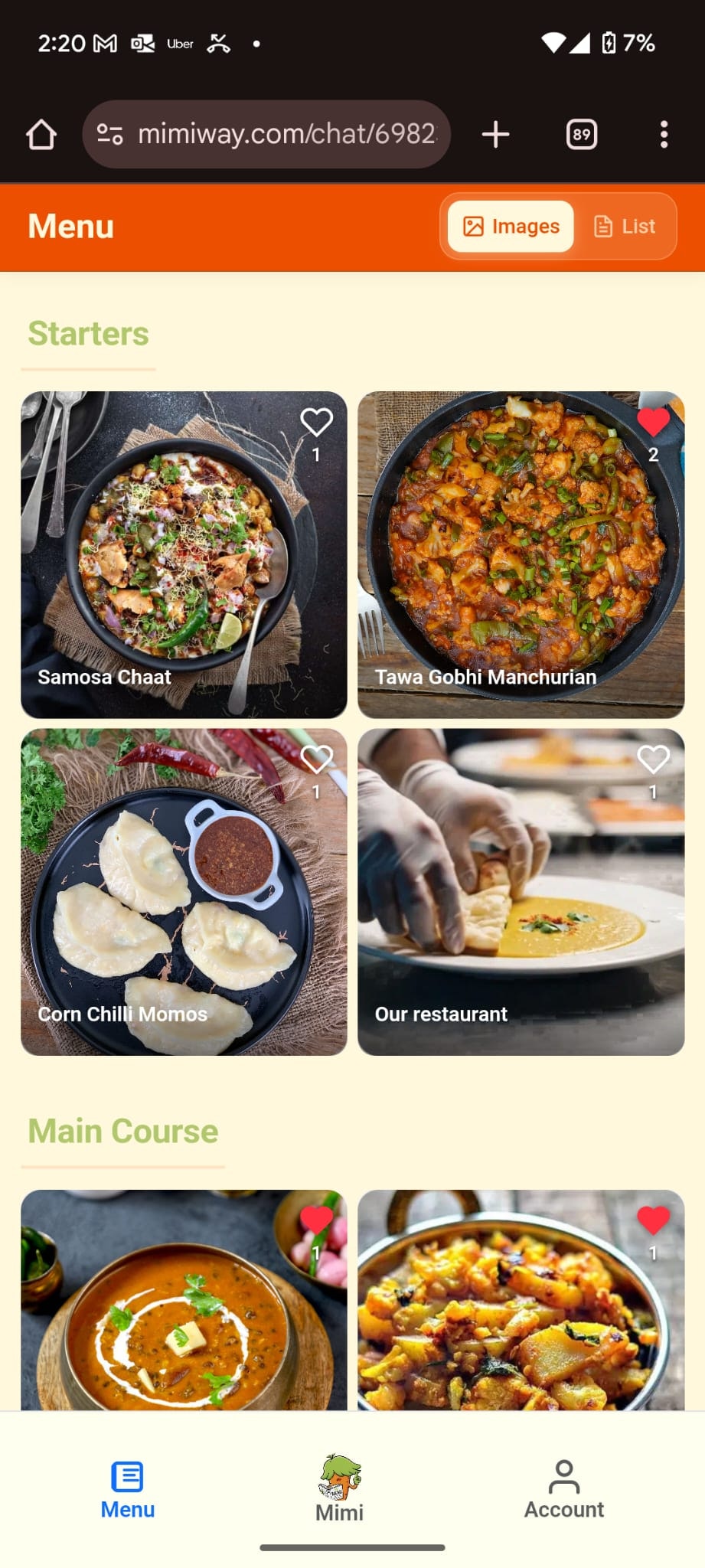
Task: Go to the Mimi tab
Action: pos(340,1489)
